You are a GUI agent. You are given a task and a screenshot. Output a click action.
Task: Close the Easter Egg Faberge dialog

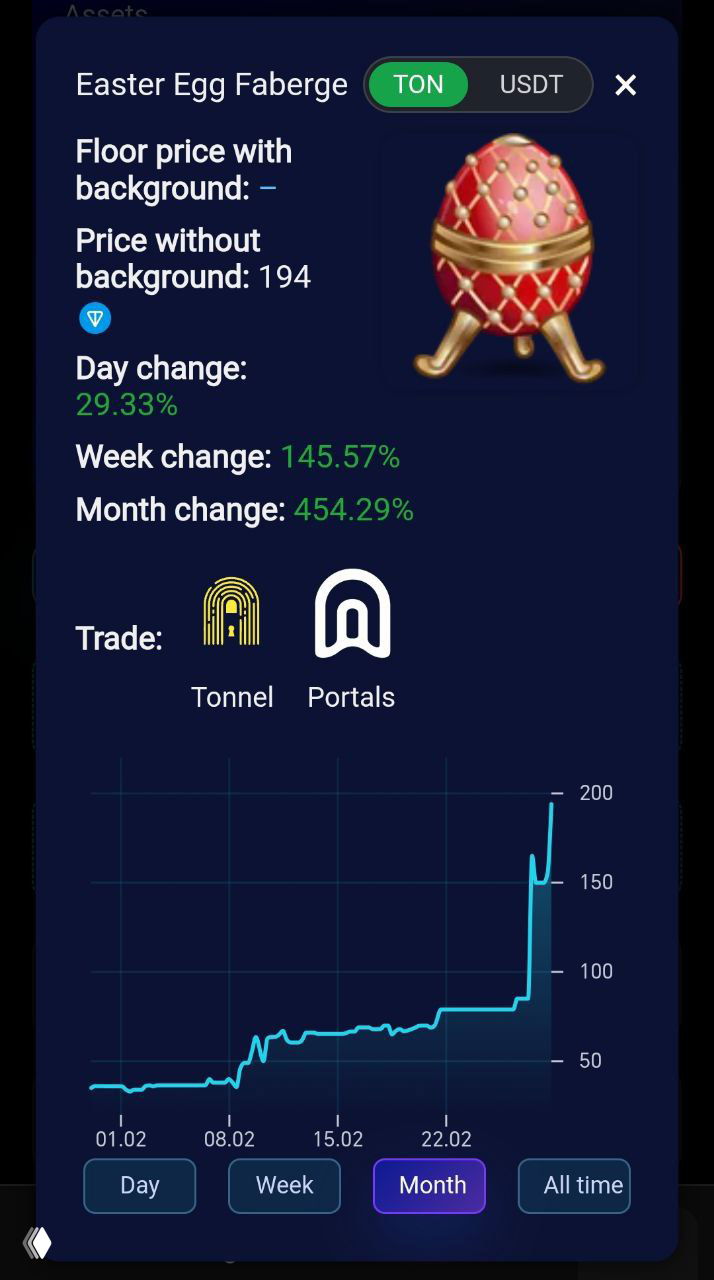pos(625,85)
